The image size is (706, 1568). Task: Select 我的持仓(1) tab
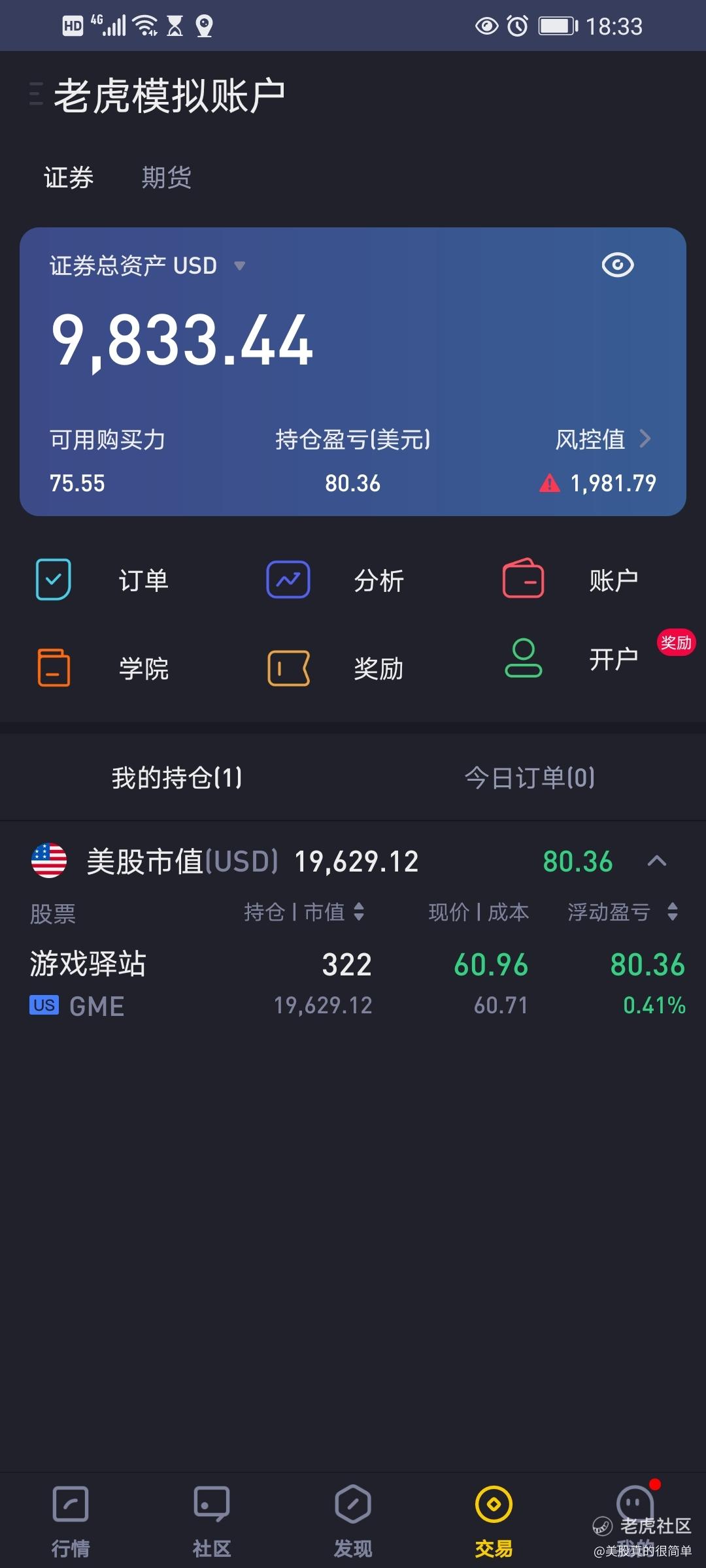[x=176, y=777]
